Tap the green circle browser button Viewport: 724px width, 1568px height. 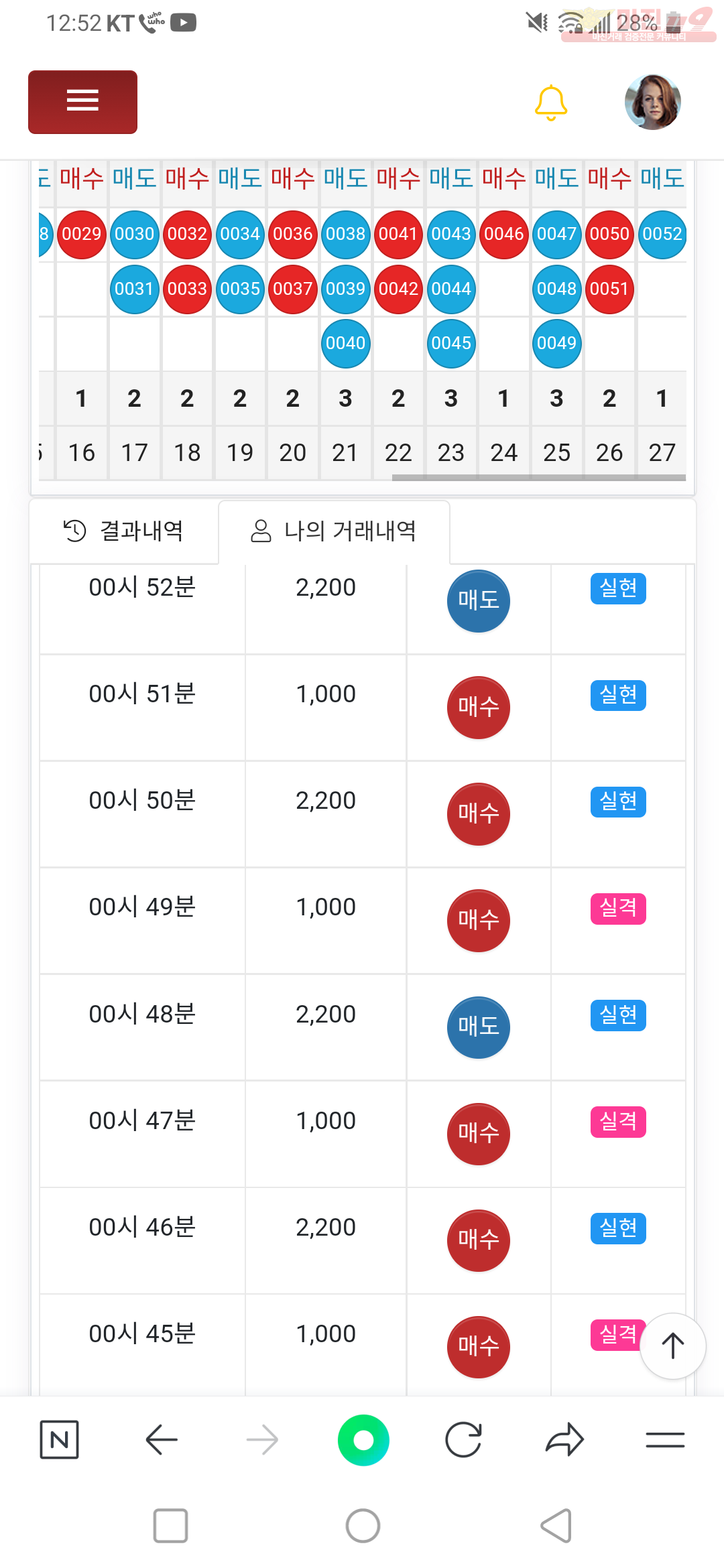(x=363, y=1439)
